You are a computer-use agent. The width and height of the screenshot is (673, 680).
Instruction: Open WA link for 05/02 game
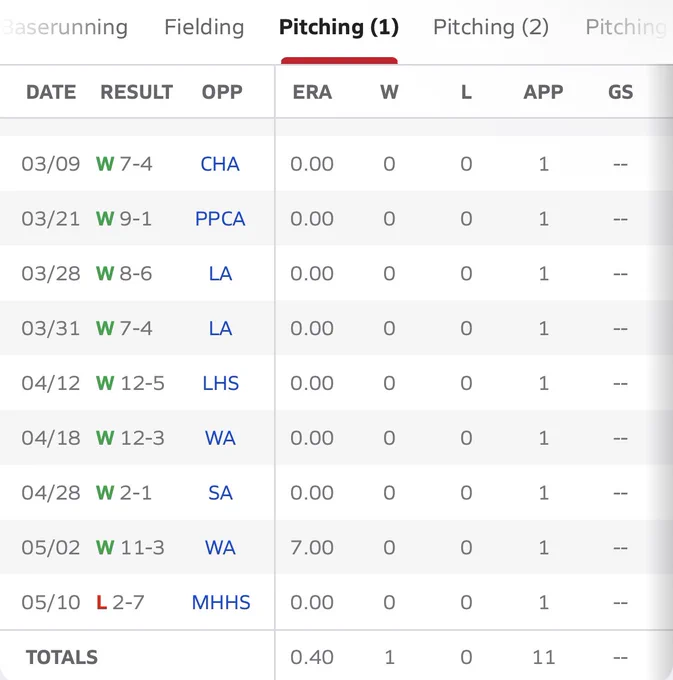(x=220, y=548)
